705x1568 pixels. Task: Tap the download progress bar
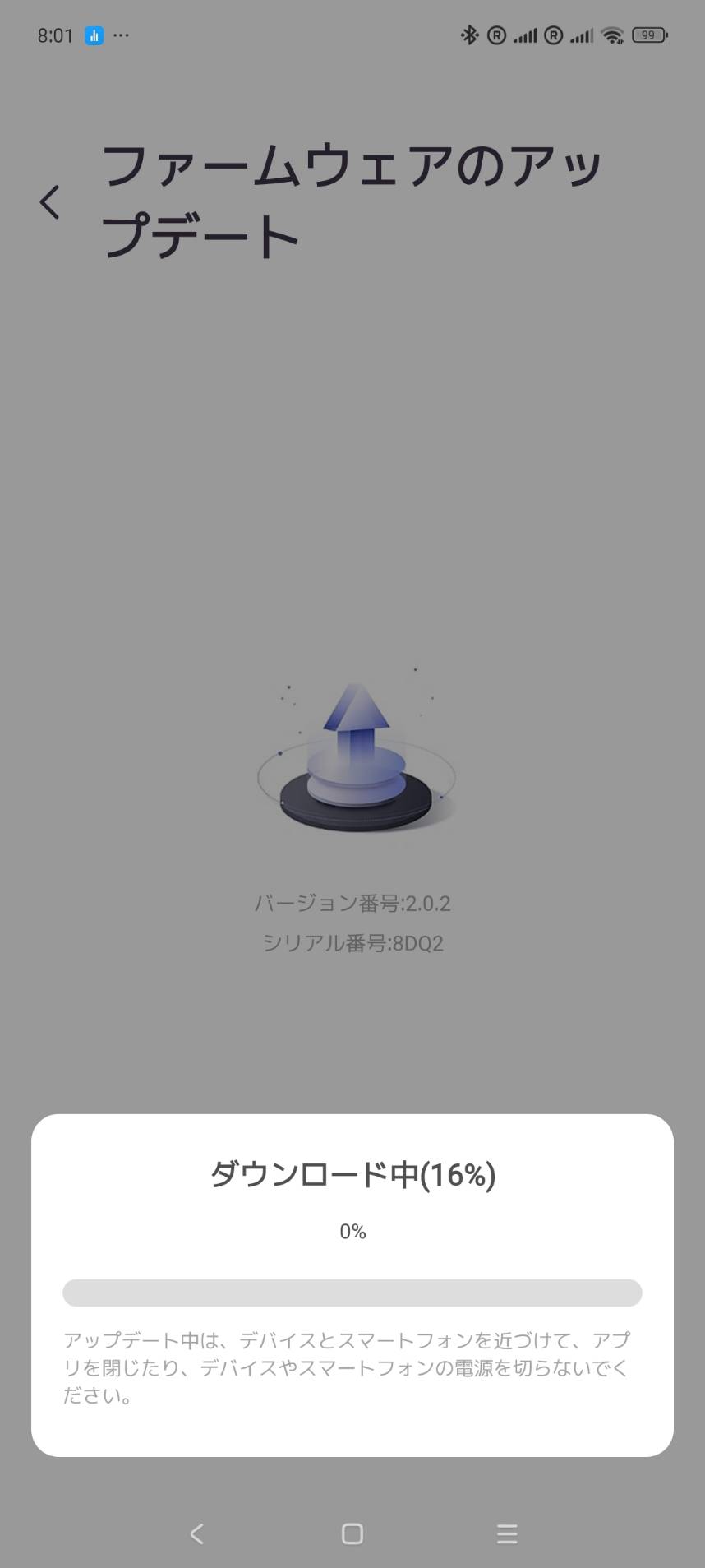pos(352,1293)
